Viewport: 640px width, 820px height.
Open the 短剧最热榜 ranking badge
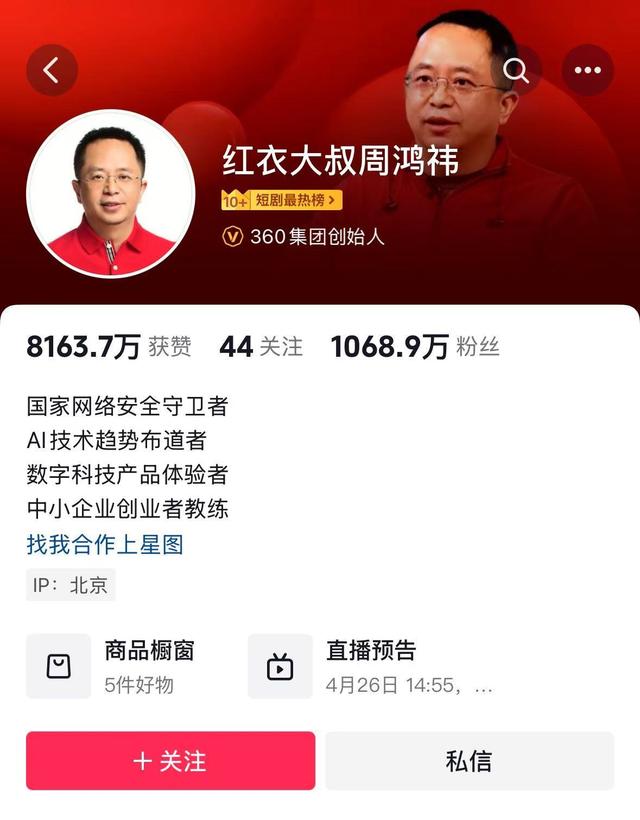(281, 201)
